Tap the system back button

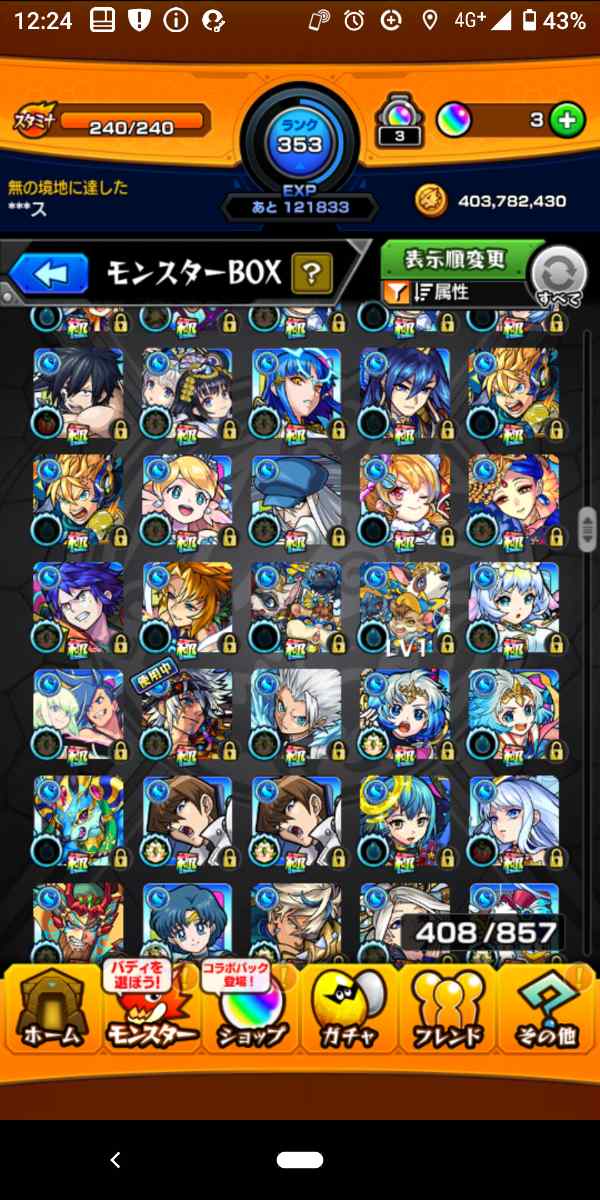click(115, 1160)
